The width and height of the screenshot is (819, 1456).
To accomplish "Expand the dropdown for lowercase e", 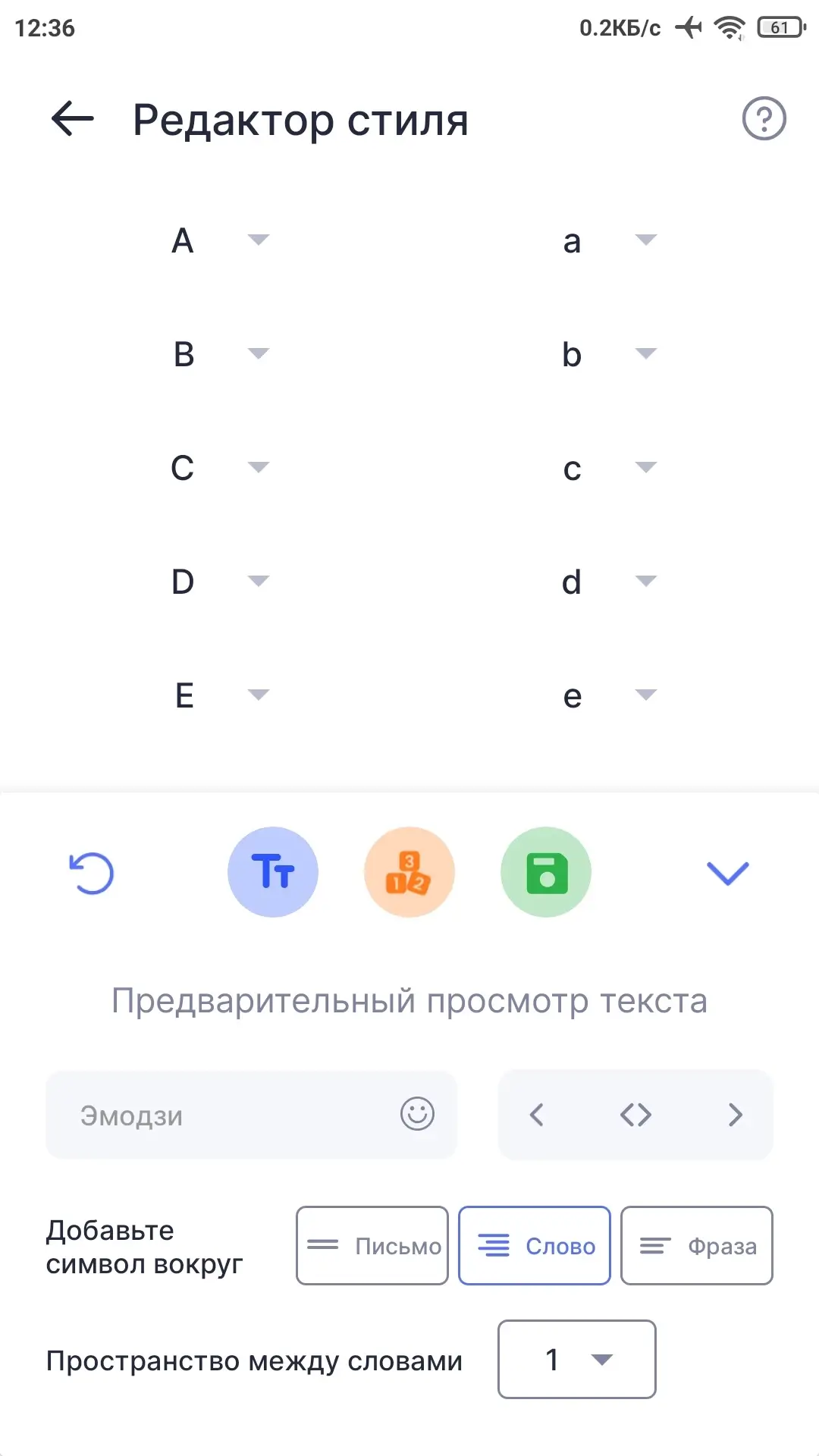I will click(x=645, y=695).
